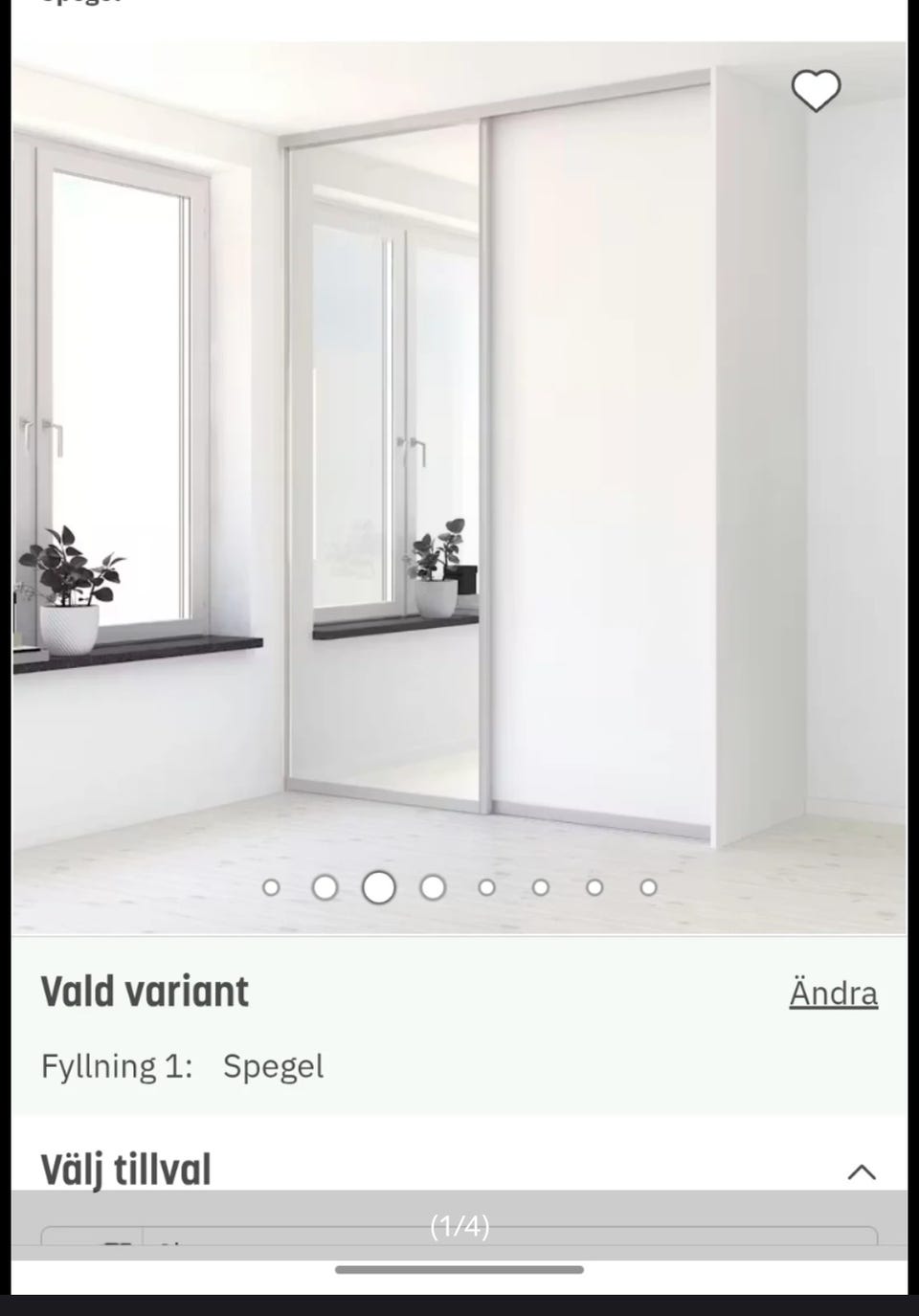
Task: Tap the truncated Spegel label at top
Action: (79, 5)
